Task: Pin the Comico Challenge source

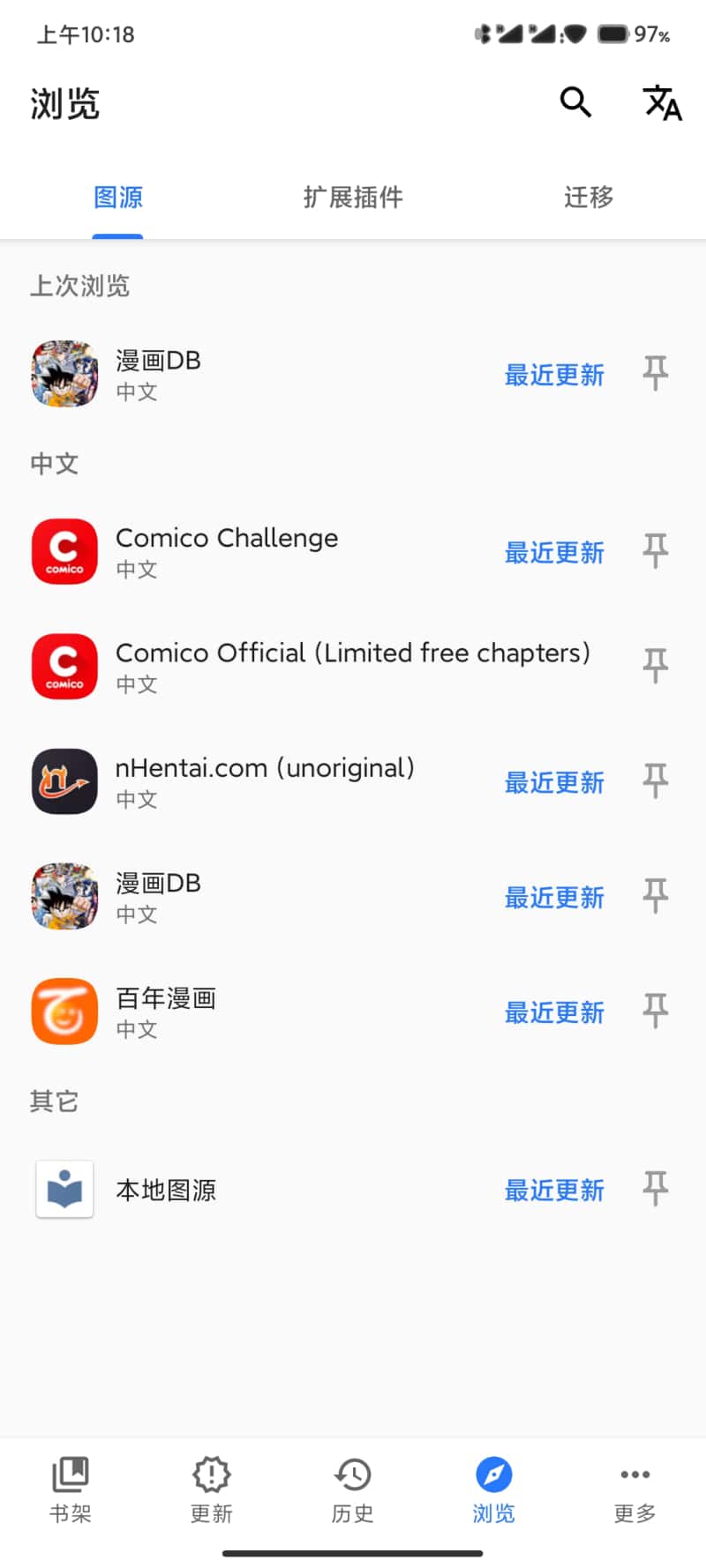Action: pyautogui.click(x=655, y=551)
